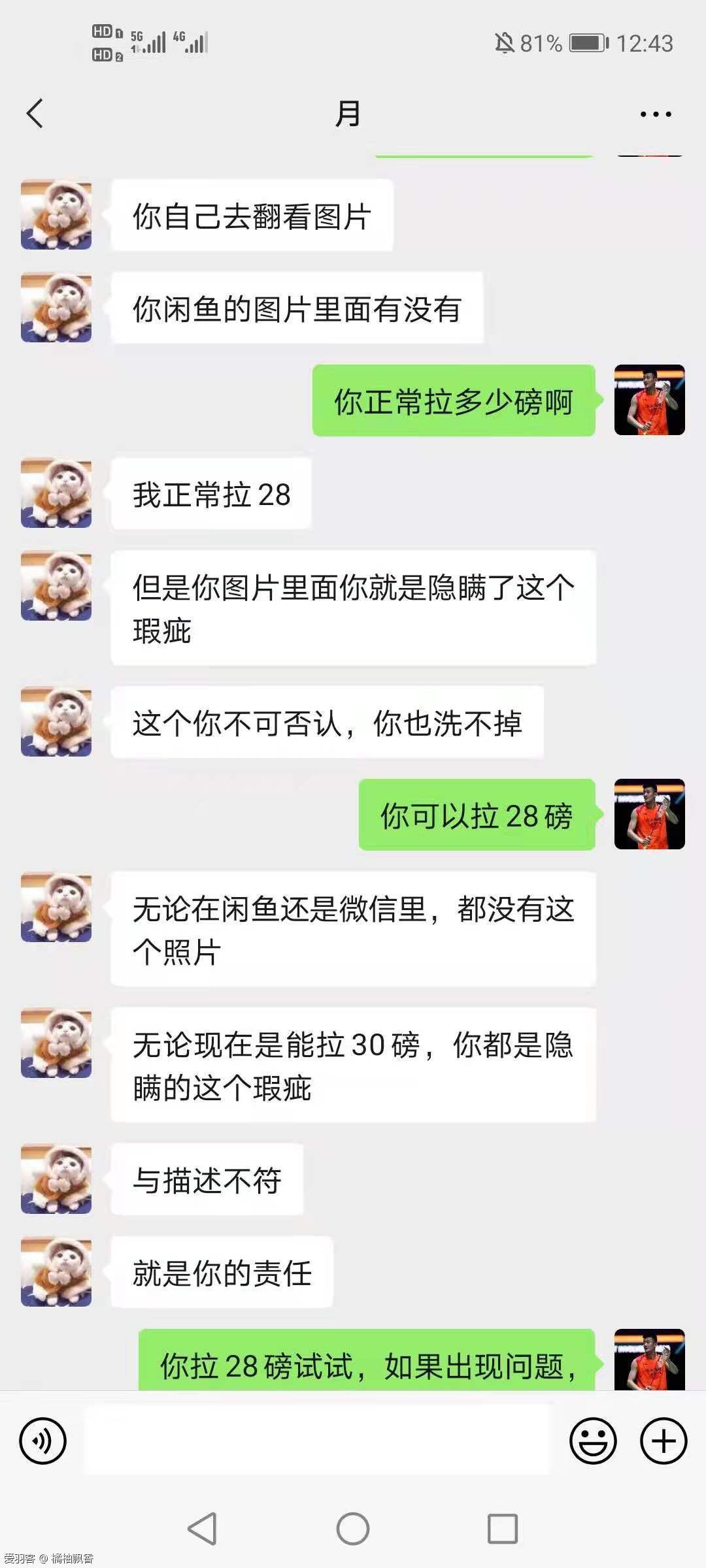
Task: Open the plus attachment menu
Action: click(x=664, y=1441)
